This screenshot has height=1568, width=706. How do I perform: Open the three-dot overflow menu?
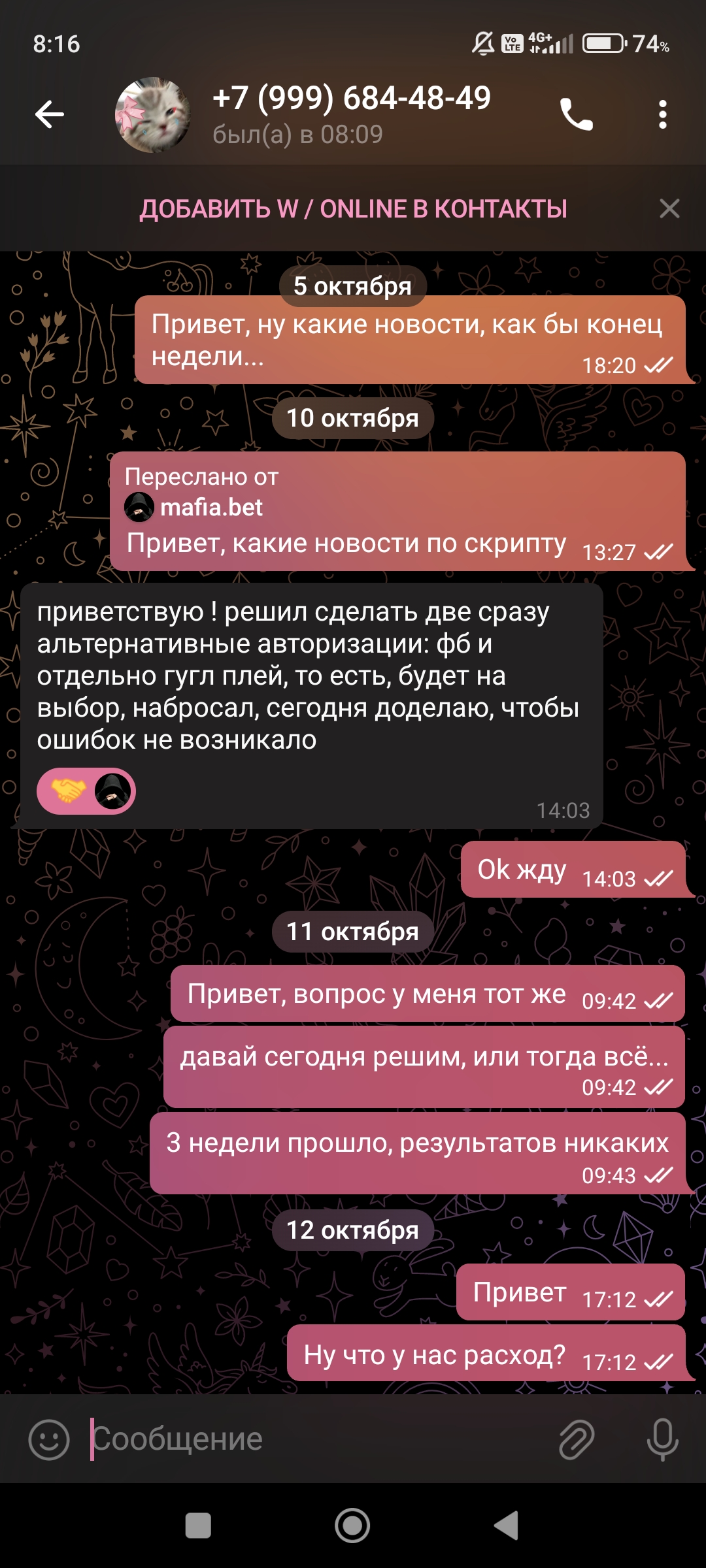662,115
